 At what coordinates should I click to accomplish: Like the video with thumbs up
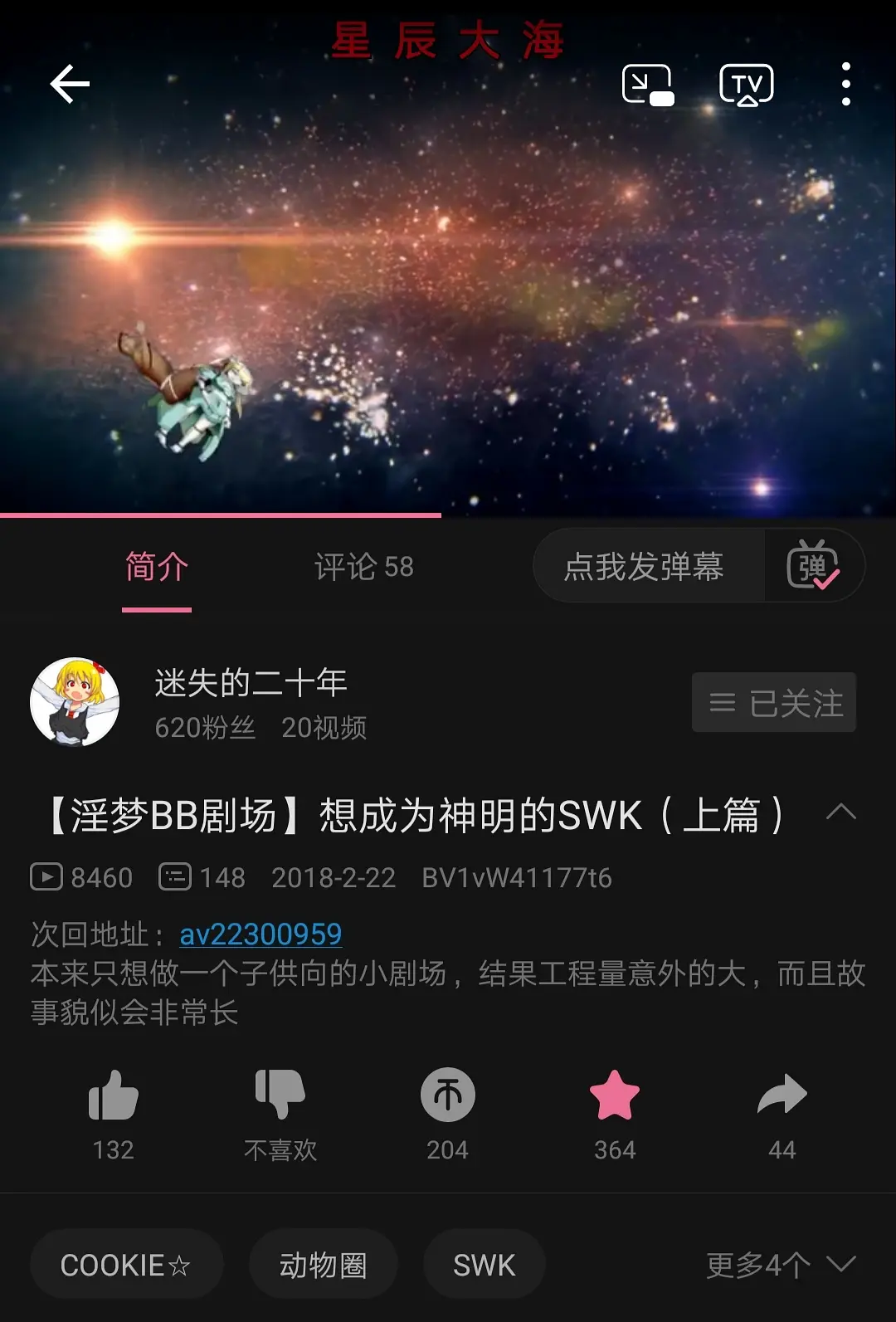point(114,1095)
